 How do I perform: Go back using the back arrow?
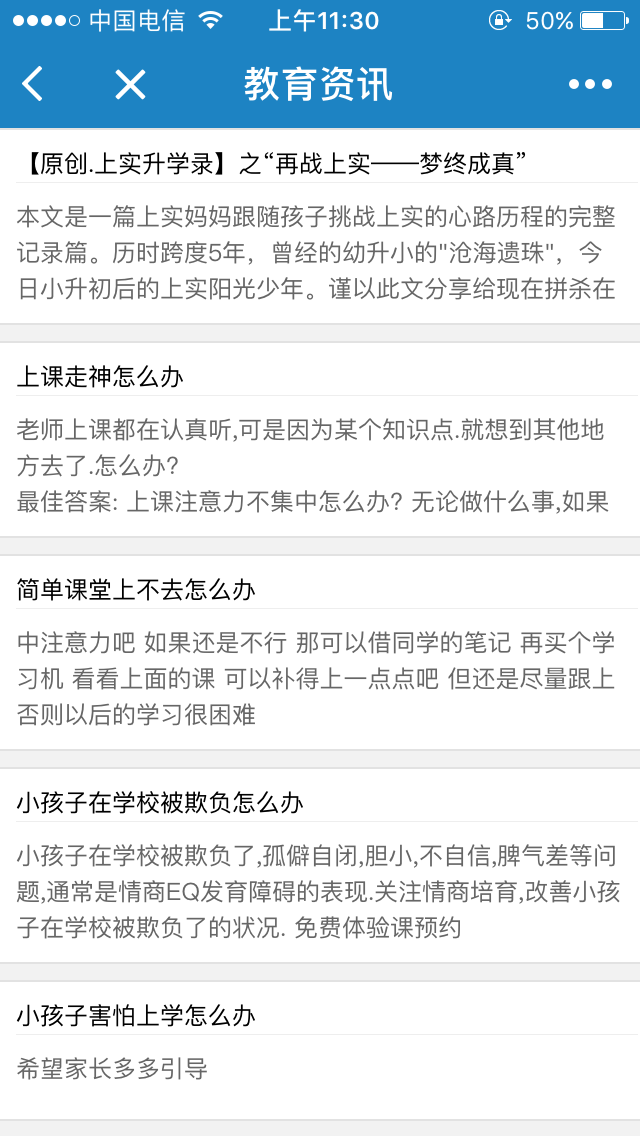(x=33, y=84)
